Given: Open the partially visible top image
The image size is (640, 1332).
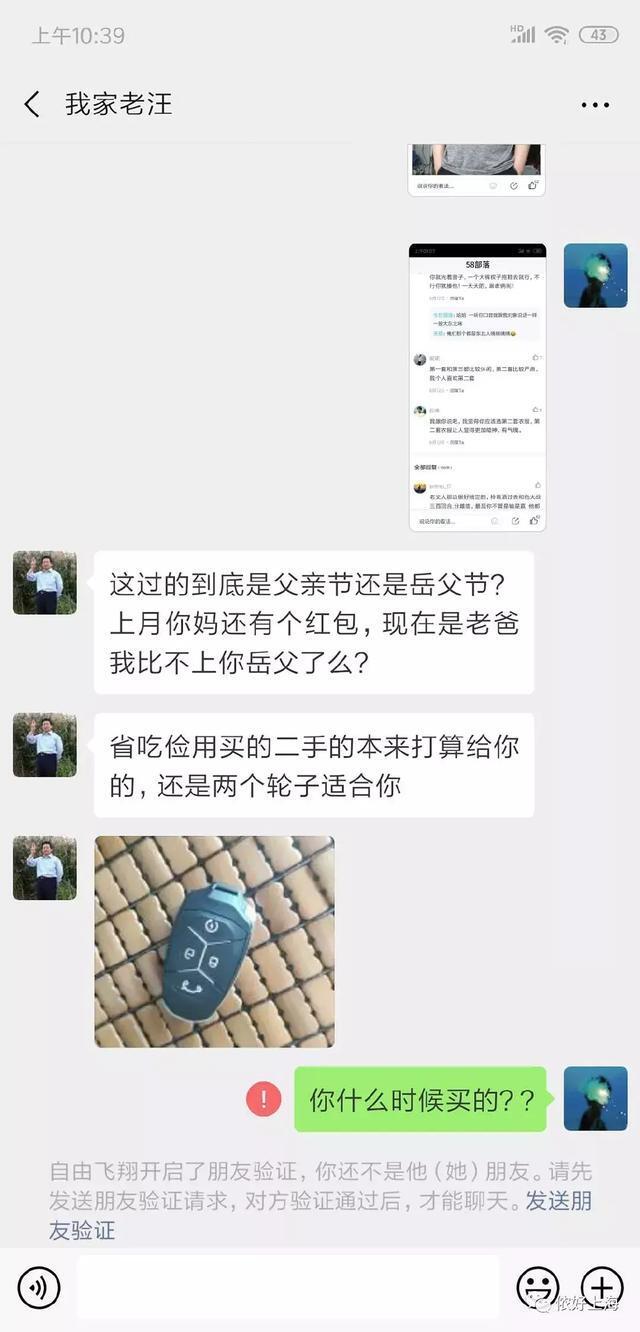Looking at the screenshot, I should pyautogui.click(x=477, y=169).
